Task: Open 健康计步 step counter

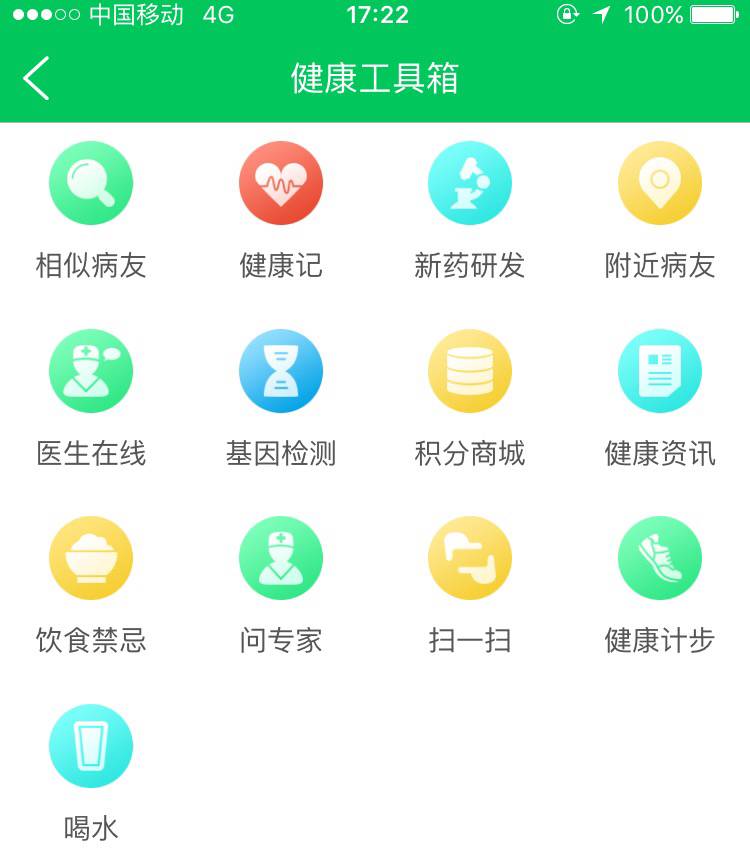Action: click(x=660, y=558)
